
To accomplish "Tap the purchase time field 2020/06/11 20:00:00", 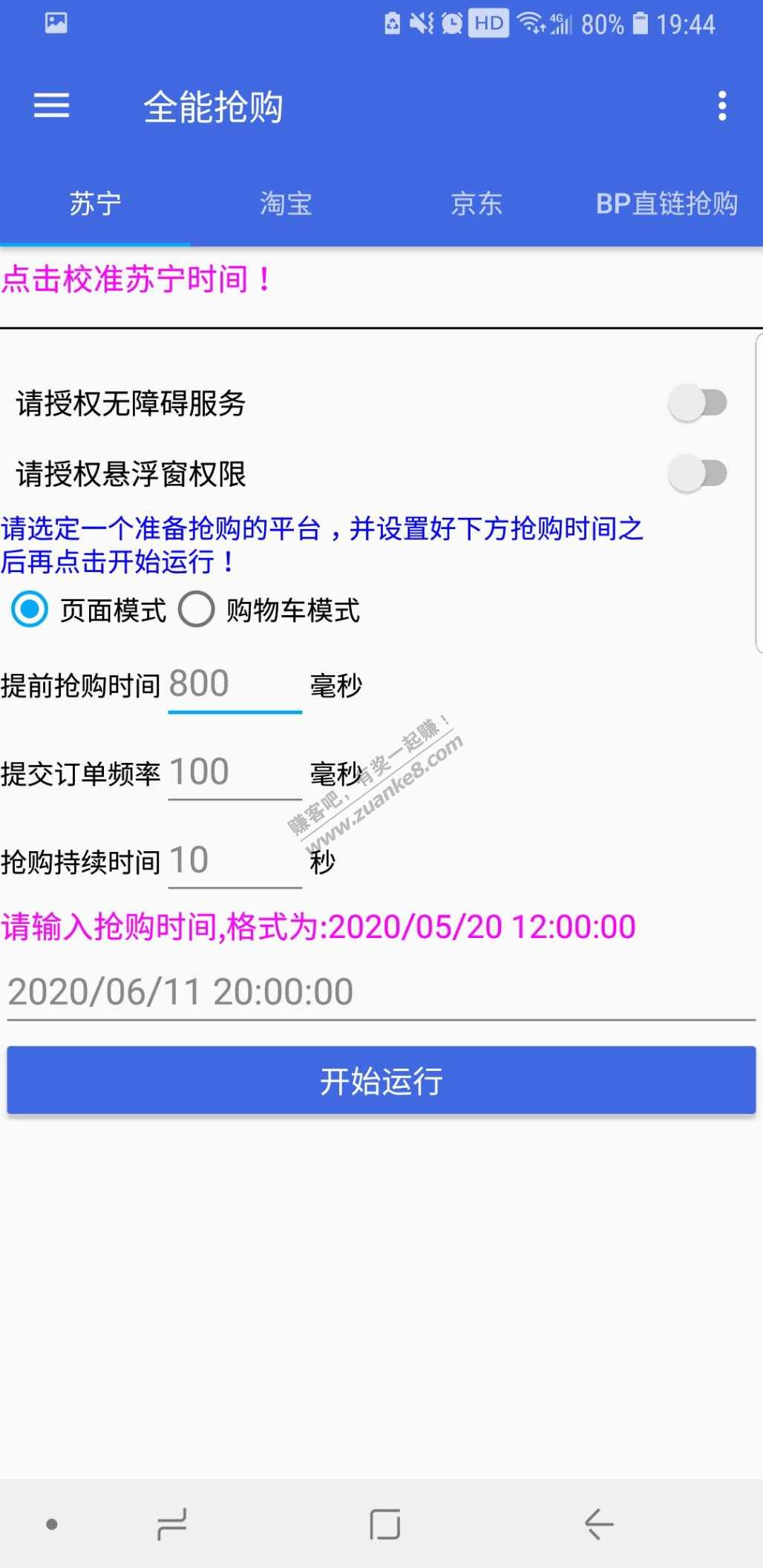I will tap(380, 992).
